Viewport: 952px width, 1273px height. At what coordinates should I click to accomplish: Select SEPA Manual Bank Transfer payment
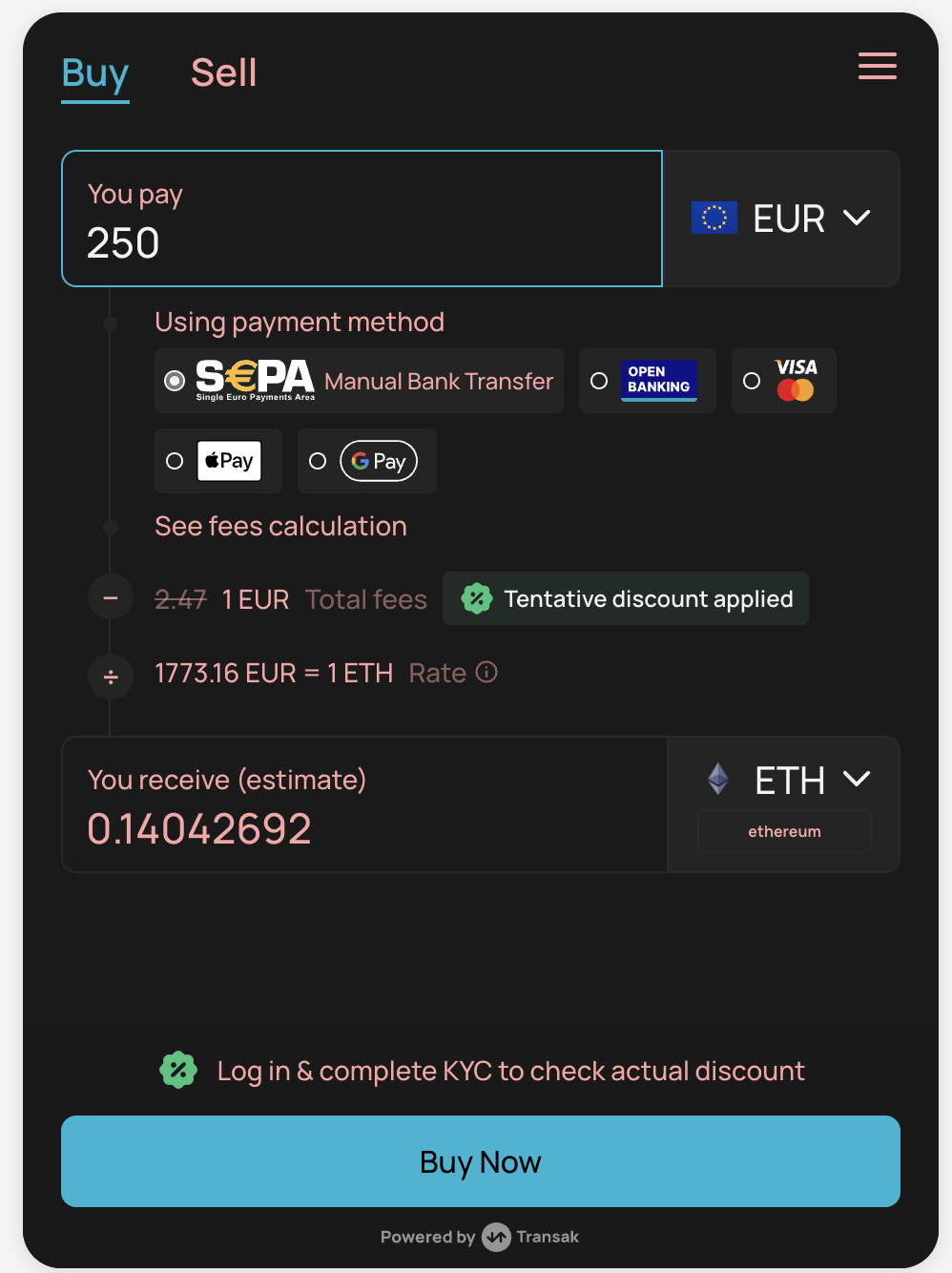click(359, 381)
